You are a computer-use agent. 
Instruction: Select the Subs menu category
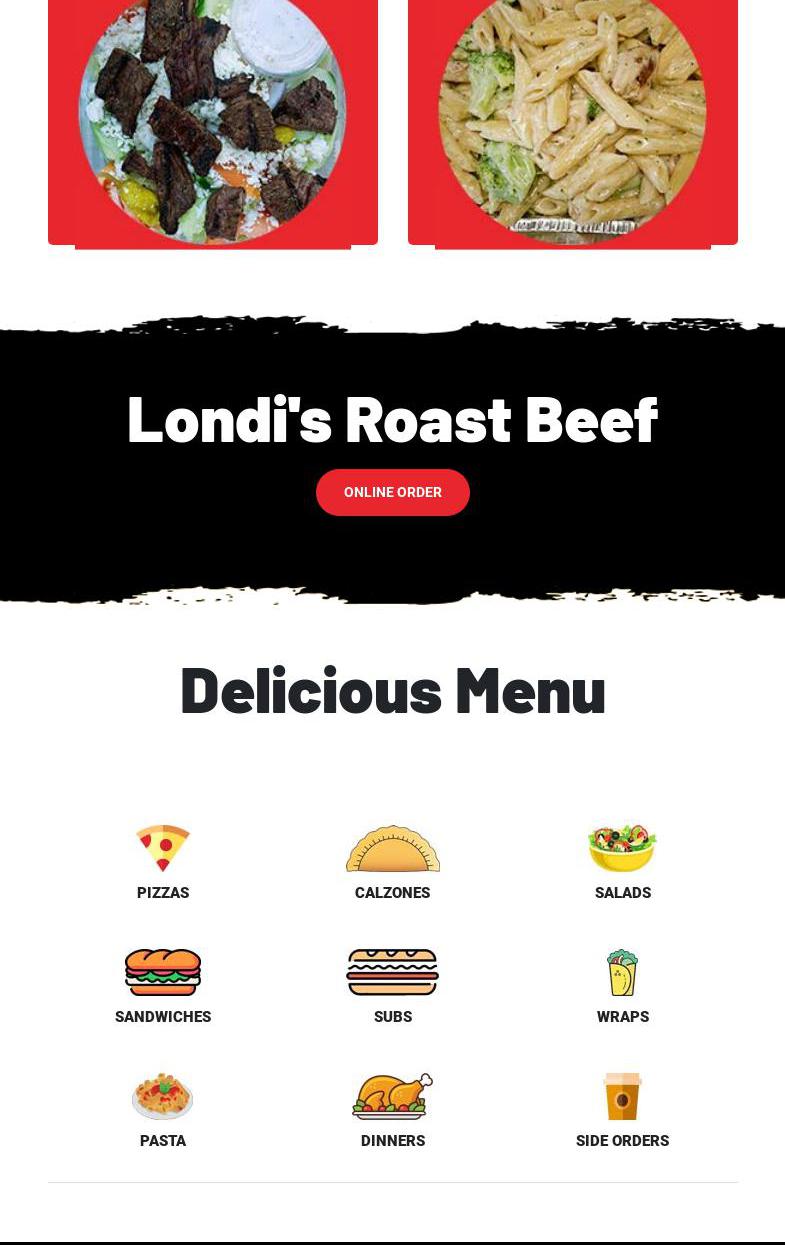click(393, 986)
